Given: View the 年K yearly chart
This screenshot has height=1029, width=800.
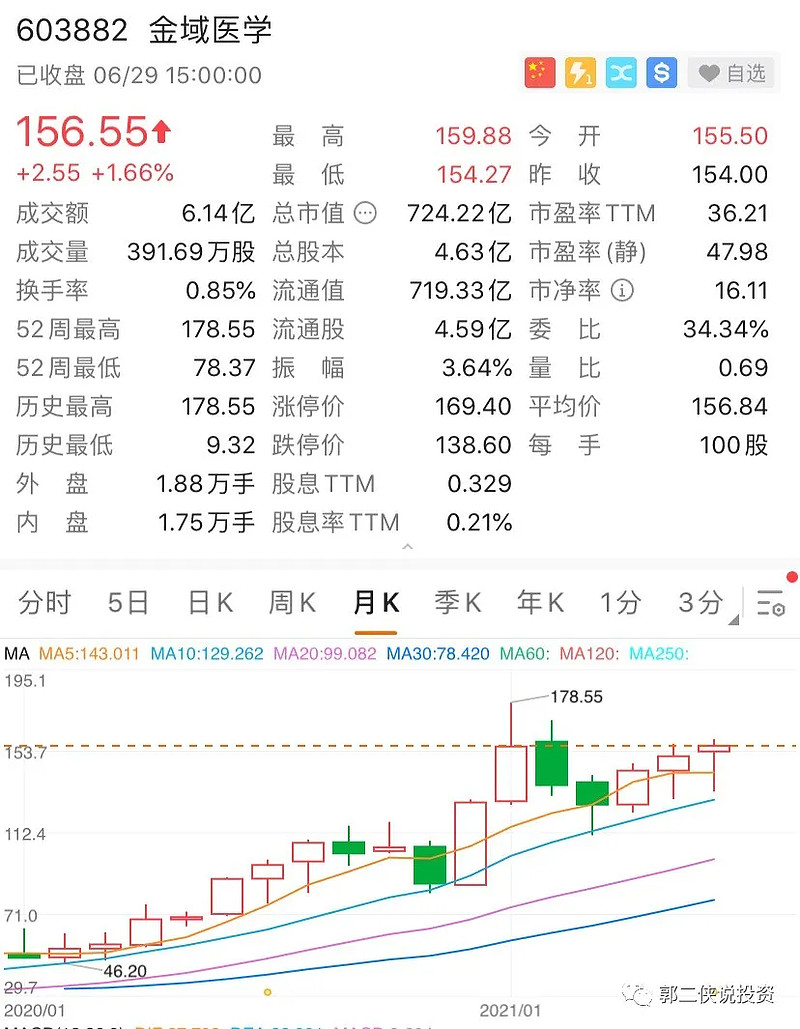Looking at the screenshot, I should pyautogui.click(x=540, y=602).
